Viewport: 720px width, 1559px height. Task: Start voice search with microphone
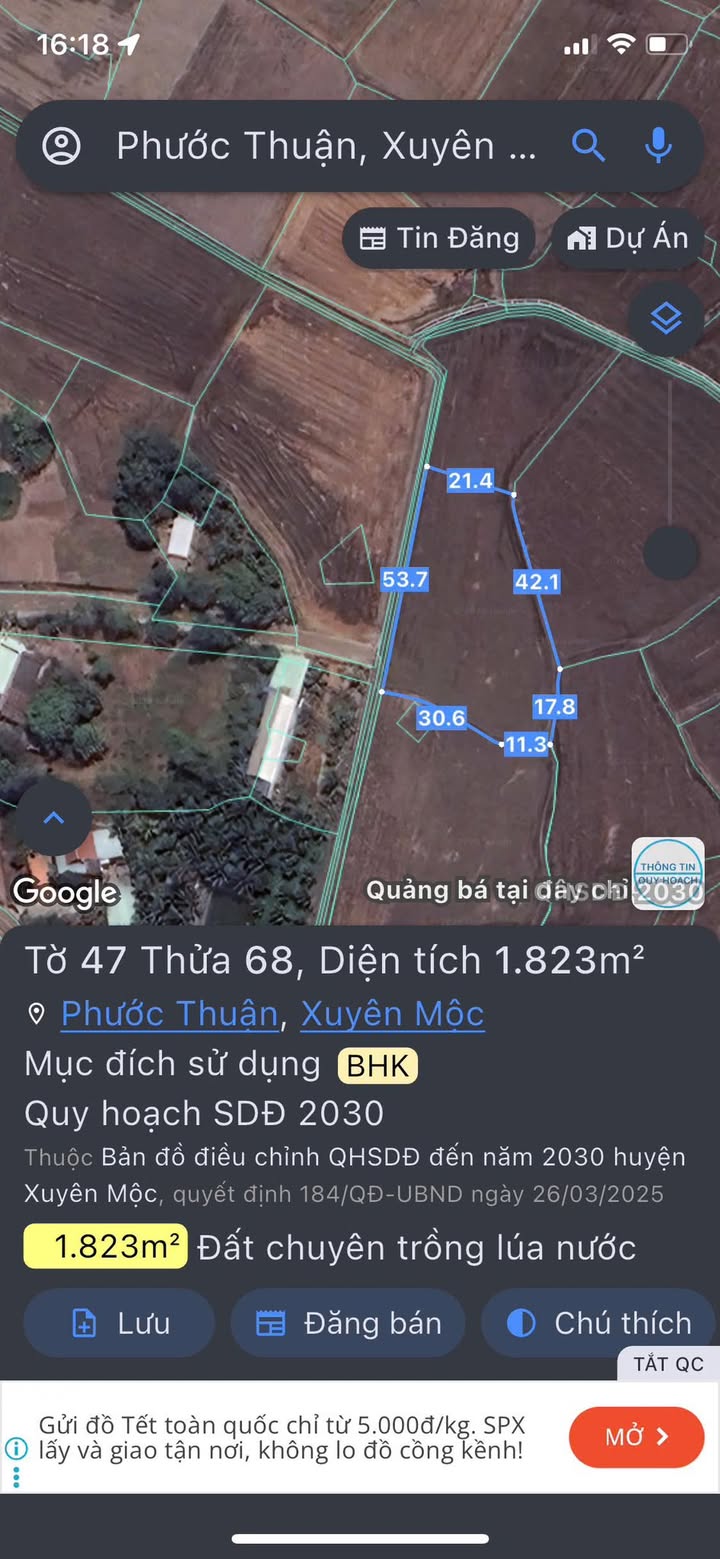tap(657, 146)
